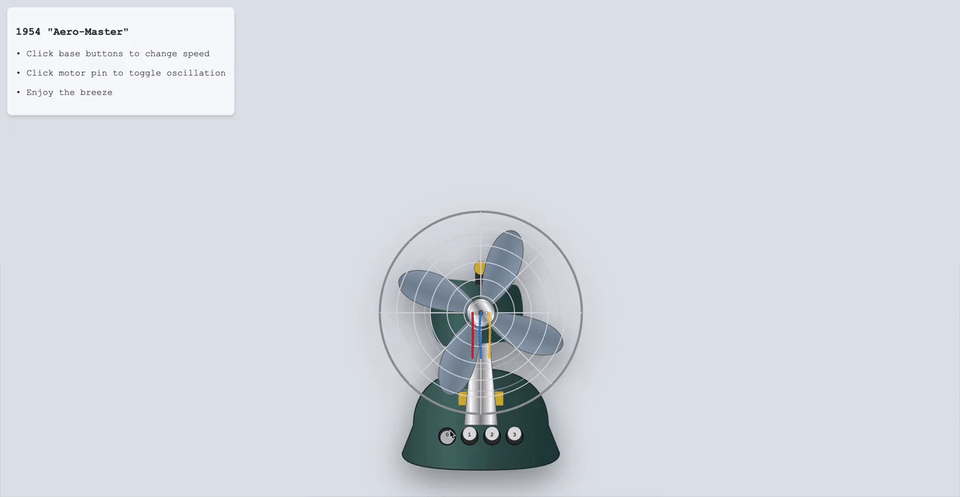Toggle oscillation with the yellow motor pin

(480, 268)
